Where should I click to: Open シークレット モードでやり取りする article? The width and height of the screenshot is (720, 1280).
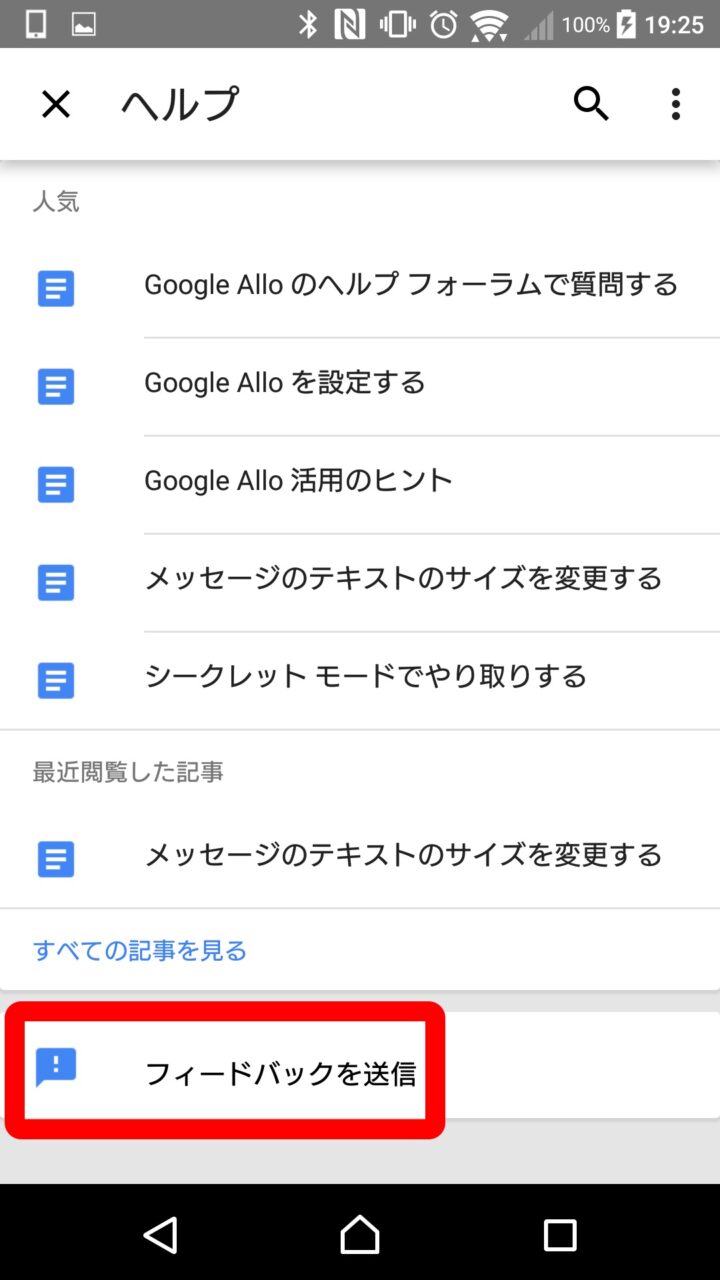(x=365, y=678)
